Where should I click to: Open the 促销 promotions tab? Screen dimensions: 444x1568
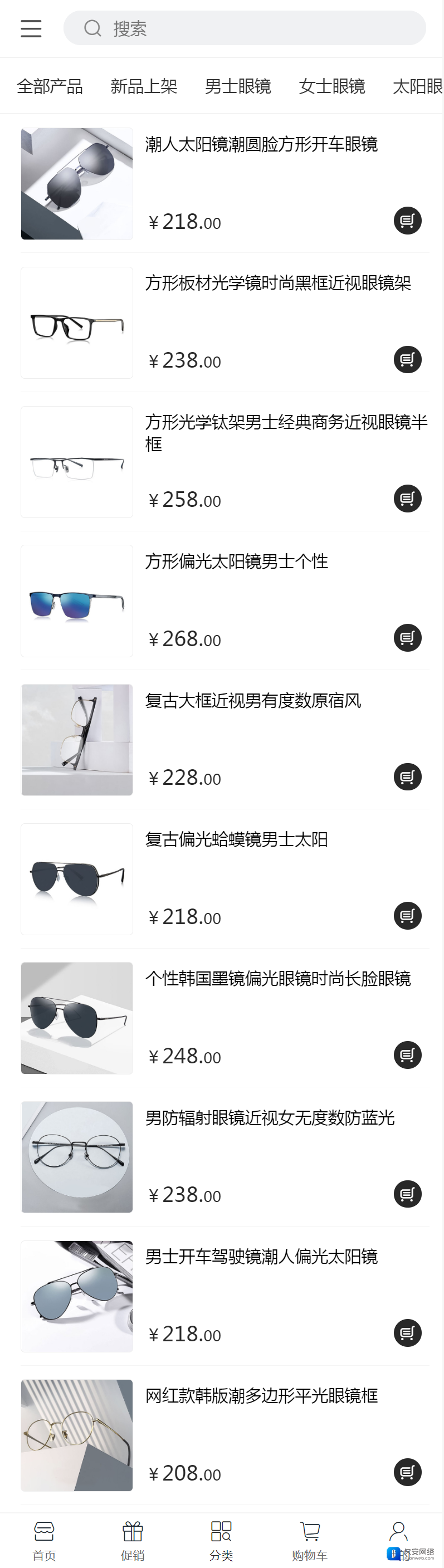[132, 1540]
